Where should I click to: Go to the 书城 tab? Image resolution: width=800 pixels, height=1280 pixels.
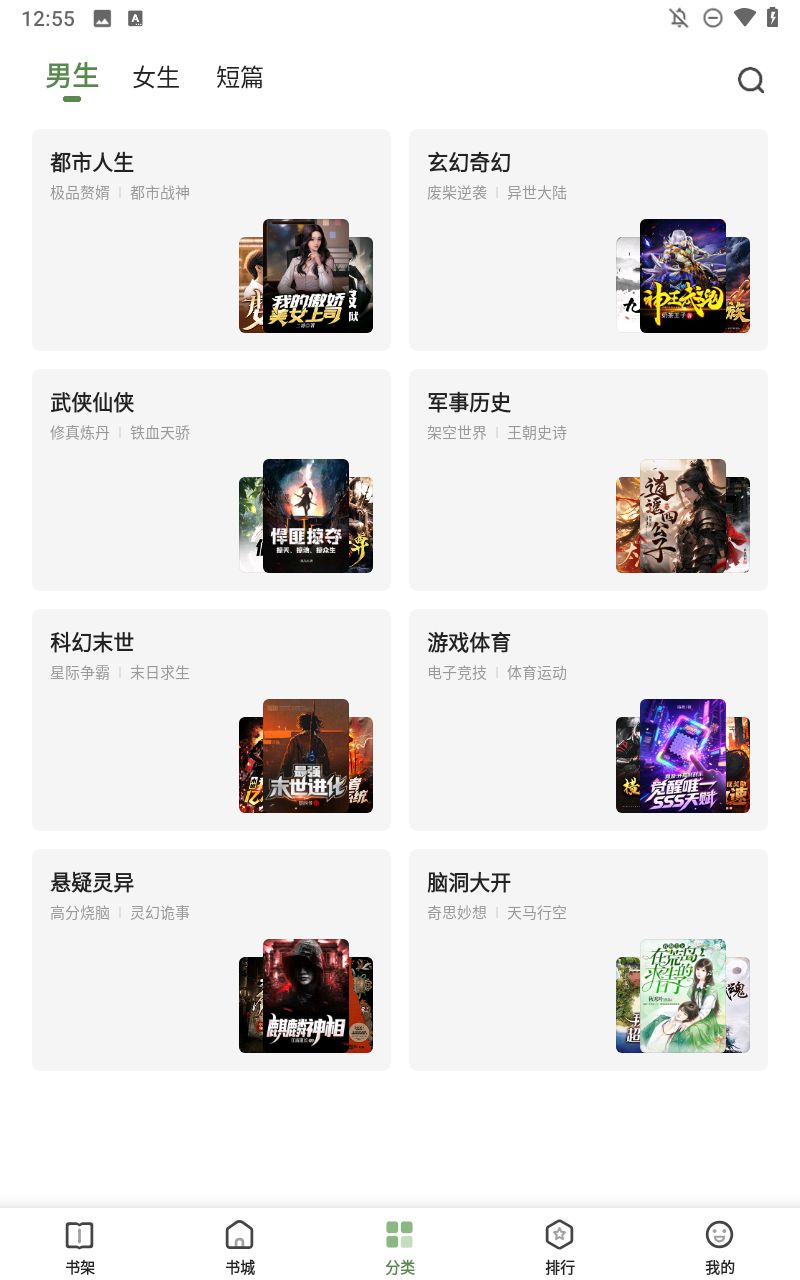point(240,1246)
